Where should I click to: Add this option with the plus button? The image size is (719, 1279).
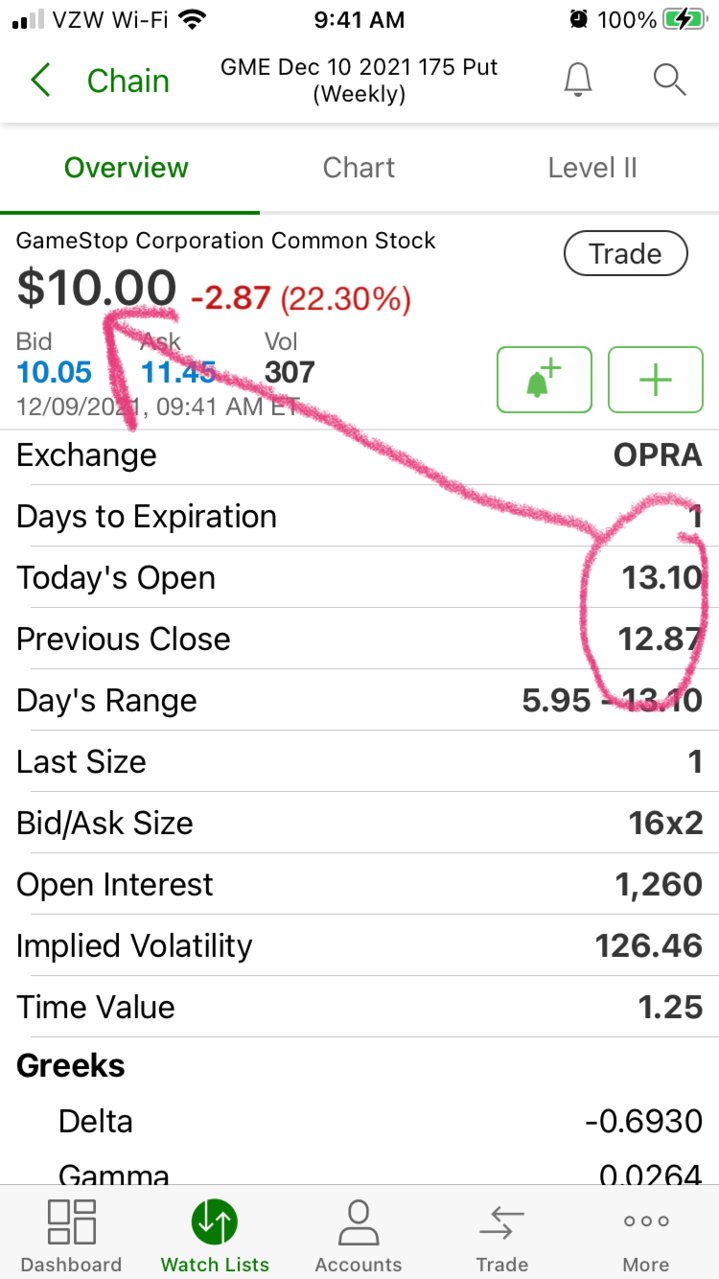pyautogui.click(x=656, y=380)
